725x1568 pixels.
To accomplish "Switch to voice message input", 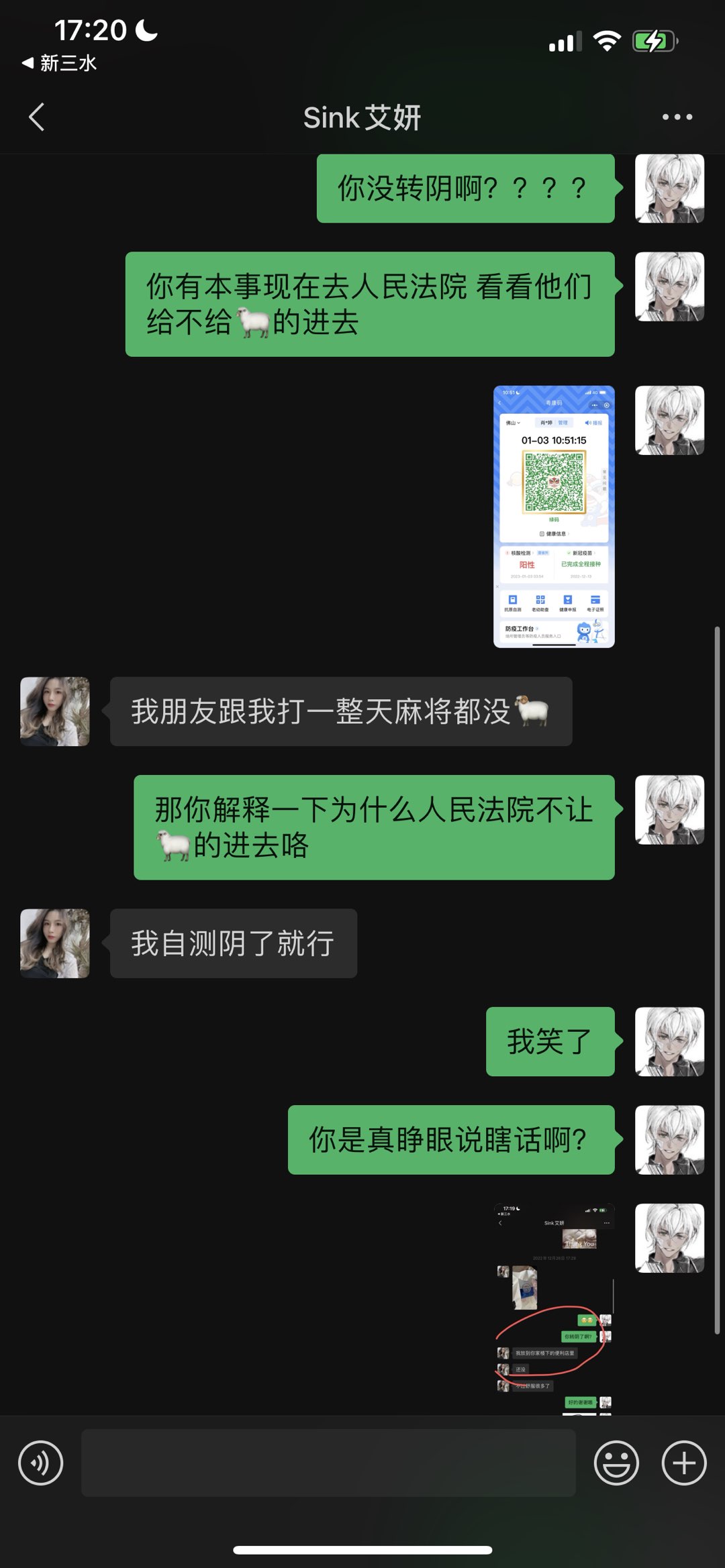I will pyautogui.click(x=40, y=1463).
